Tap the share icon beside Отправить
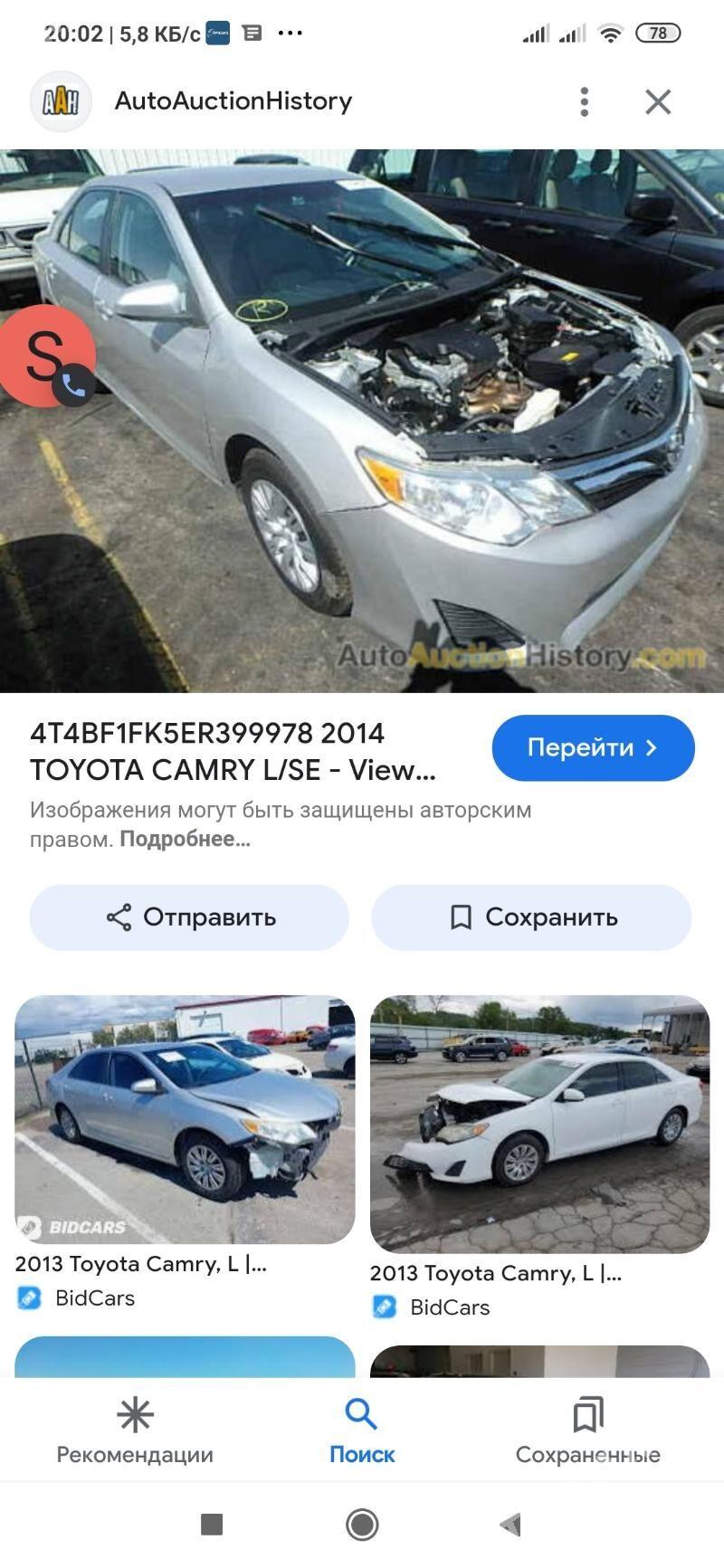Screen dimensions: 724x1568 point(119,917)
